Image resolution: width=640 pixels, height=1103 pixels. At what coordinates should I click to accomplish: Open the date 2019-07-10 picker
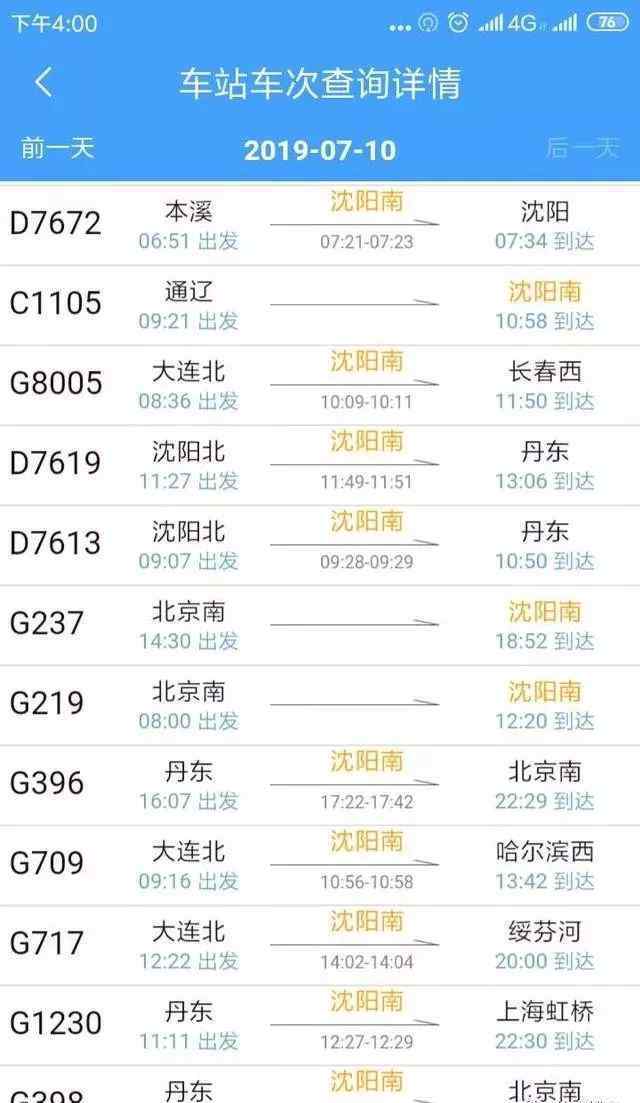320,150
